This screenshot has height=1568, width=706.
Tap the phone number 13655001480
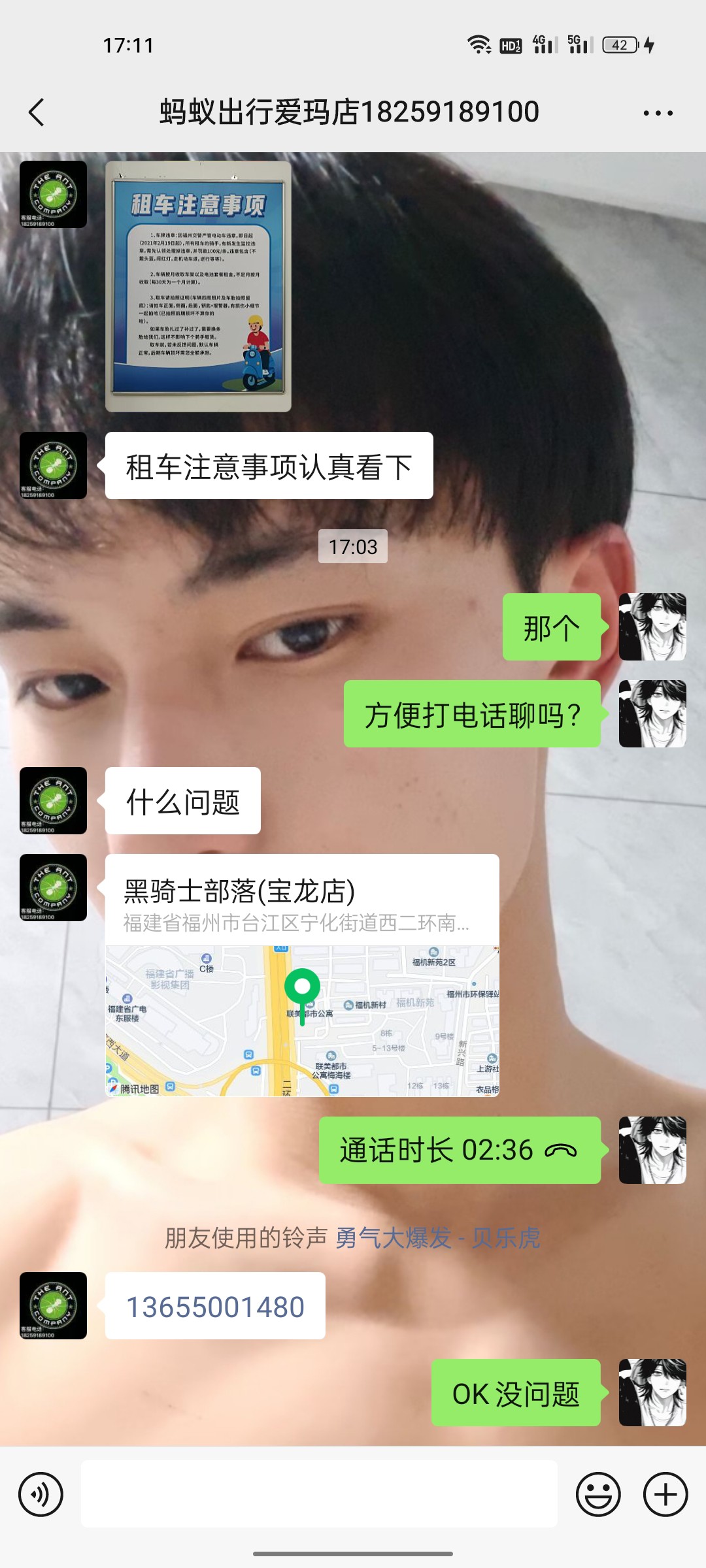[x=215, y=1307]
